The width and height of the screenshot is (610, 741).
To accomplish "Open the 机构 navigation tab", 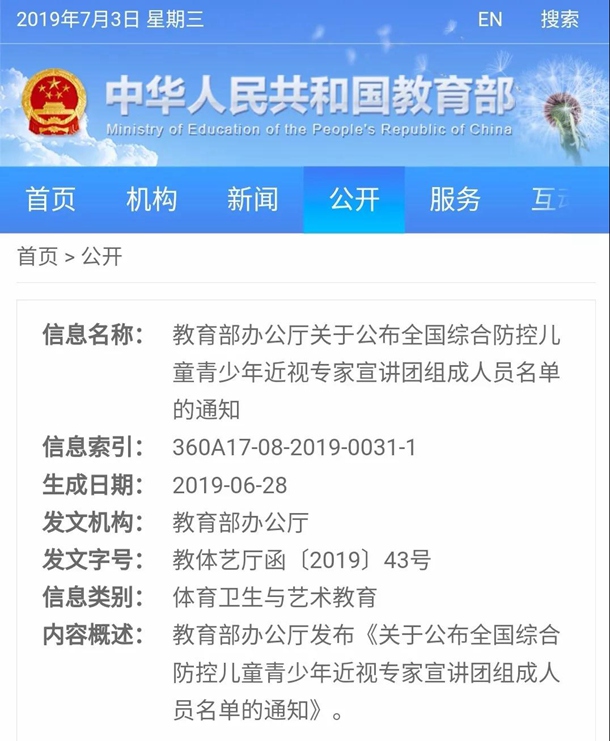I will (x=152, y=199).
